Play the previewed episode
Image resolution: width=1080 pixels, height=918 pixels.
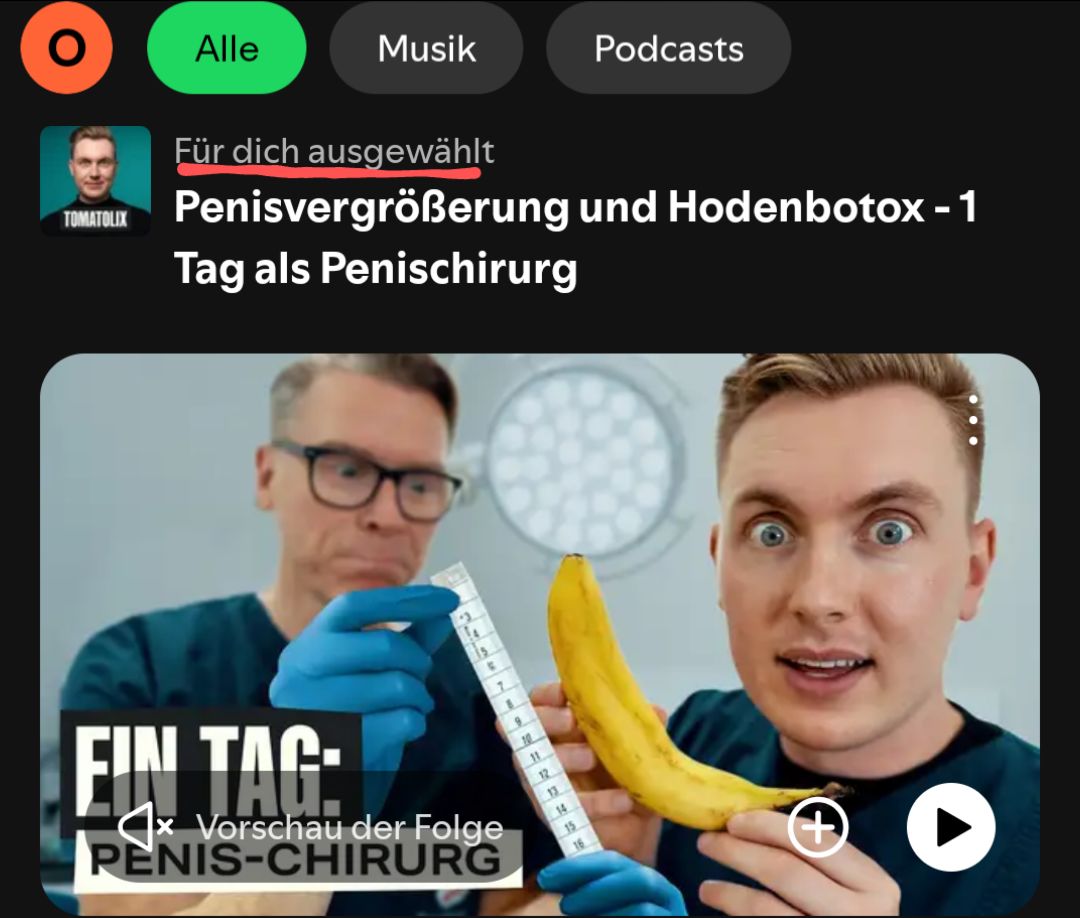(x=951, y=828)
